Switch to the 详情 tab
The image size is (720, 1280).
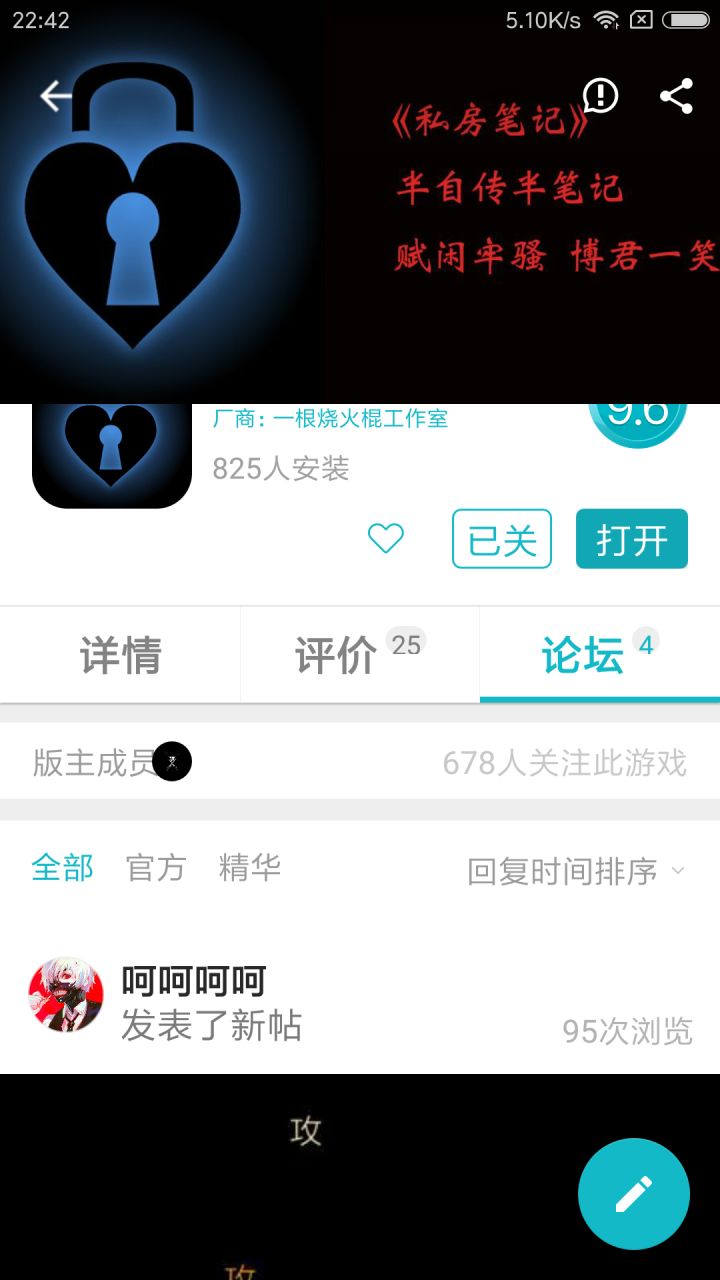120,654
